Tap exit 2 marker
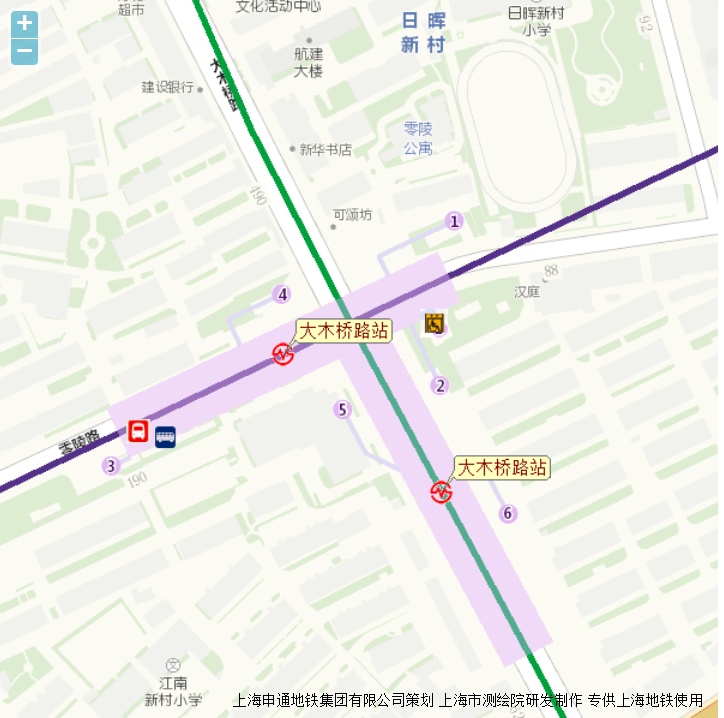Image resolution: width=724 pixels, height=718 pixels. [x=440, y=385]
